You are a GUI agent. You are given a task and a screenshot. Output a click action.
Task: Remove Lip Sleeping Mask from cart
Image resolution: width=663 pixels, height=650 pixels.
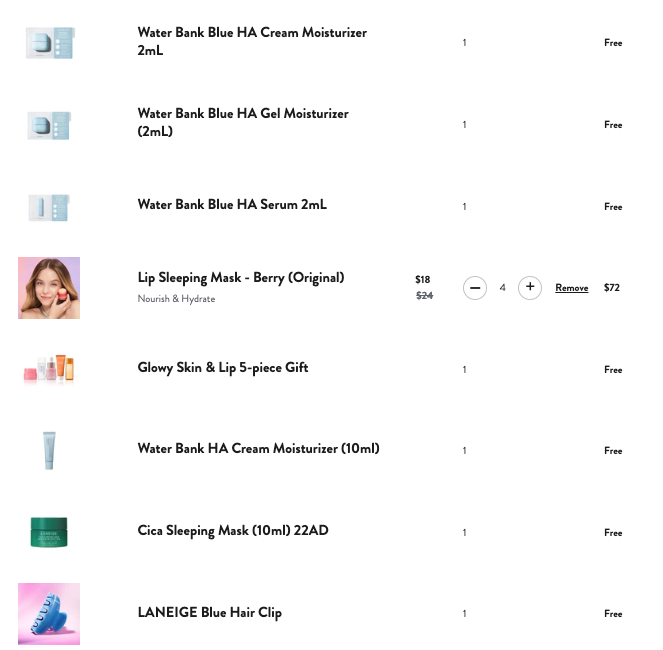[x=571, y=288]
